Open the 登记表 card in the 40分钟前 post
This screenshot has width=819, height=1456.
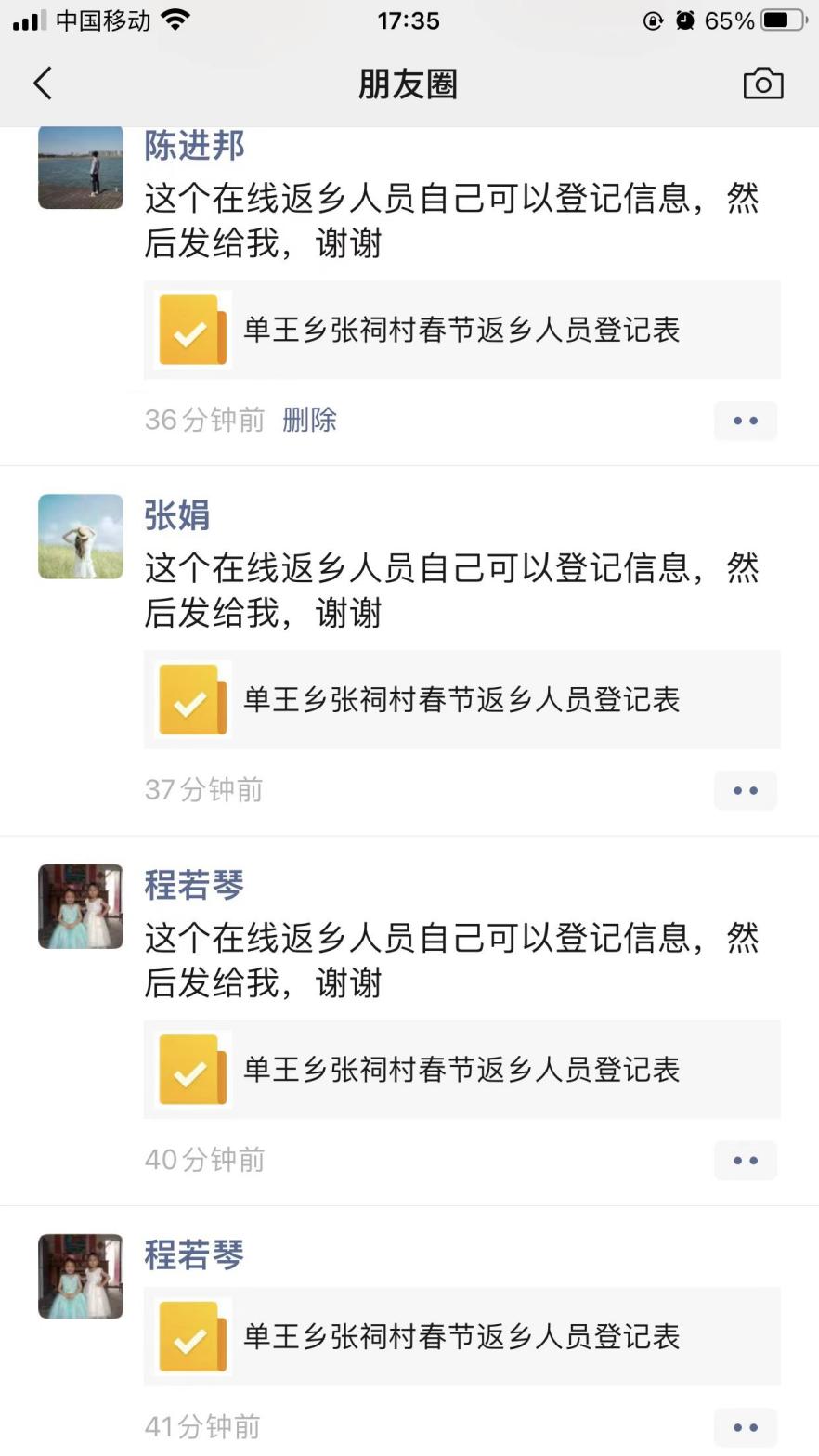[x=461, y=1069]
